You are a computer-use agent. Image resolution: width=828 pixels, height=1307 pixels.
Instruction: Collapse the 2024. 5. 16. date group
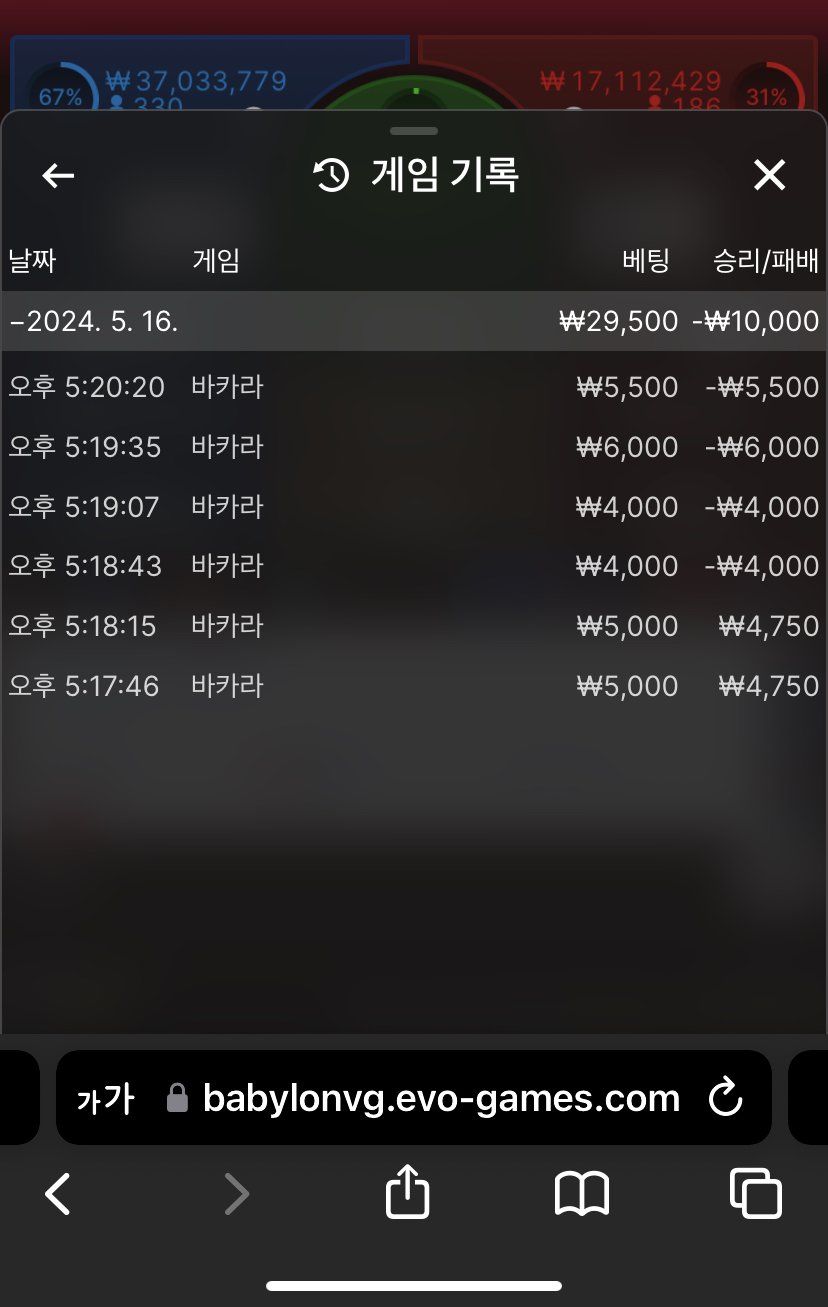coord(94,321)
